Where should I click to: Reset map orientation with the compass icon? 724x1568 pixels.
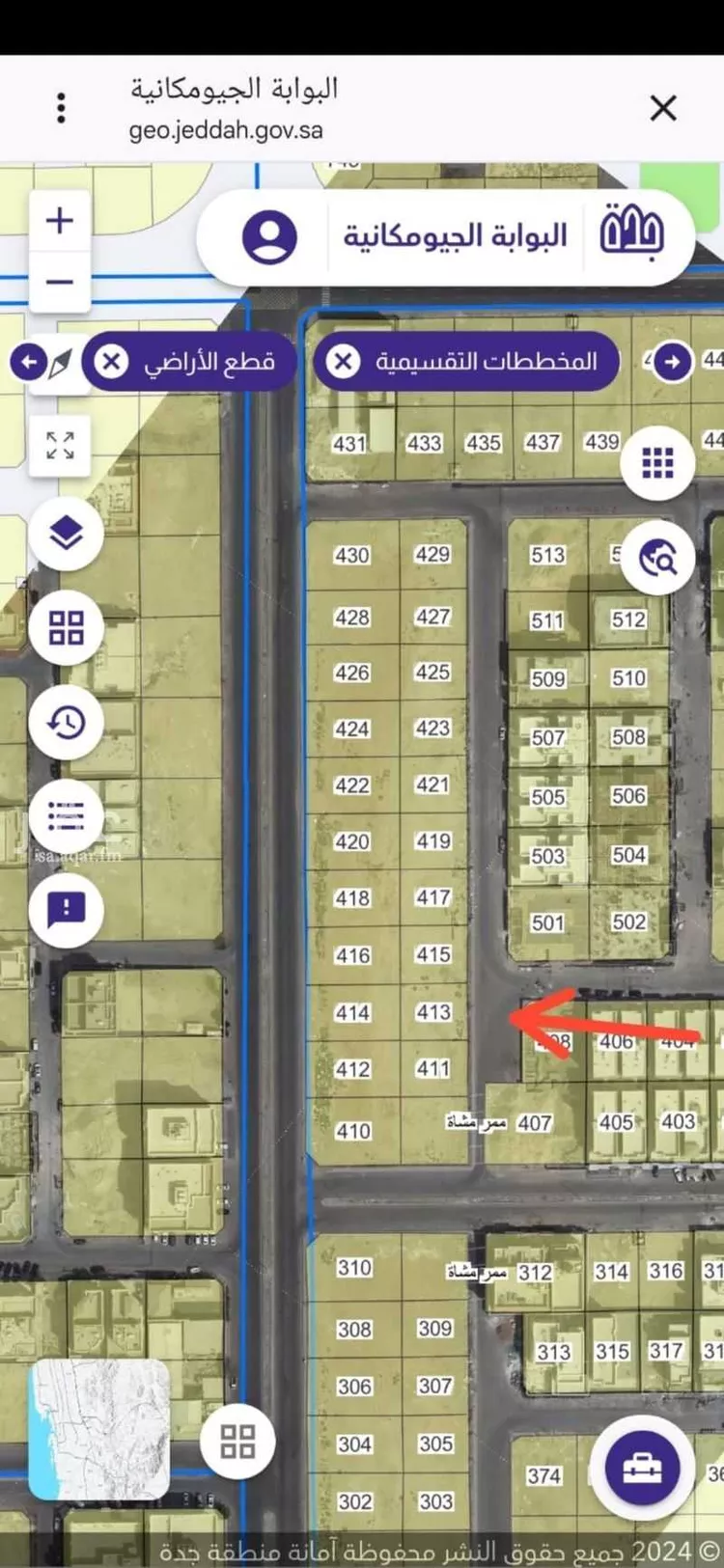pyautogui.click(x=60, y=364)
